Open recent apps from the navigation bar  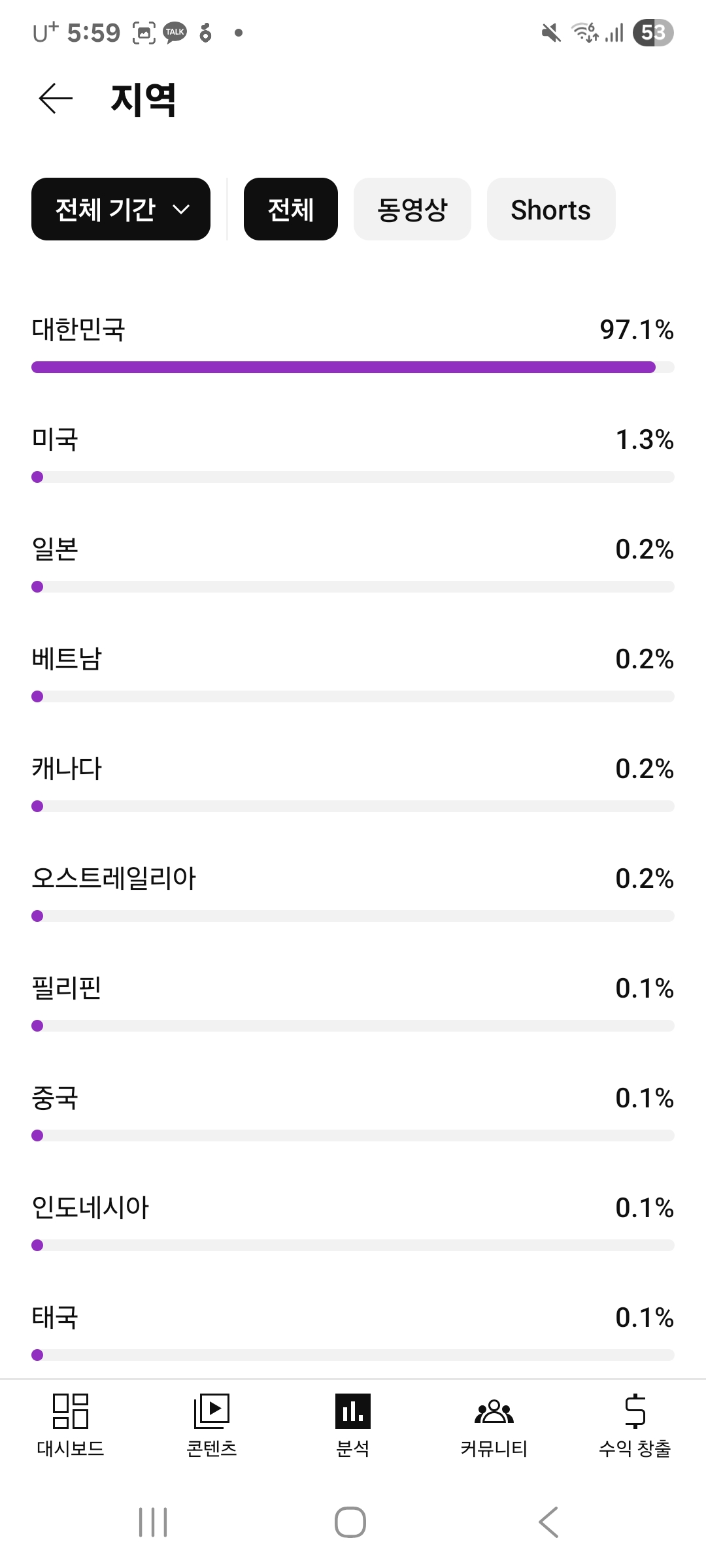153,1522
